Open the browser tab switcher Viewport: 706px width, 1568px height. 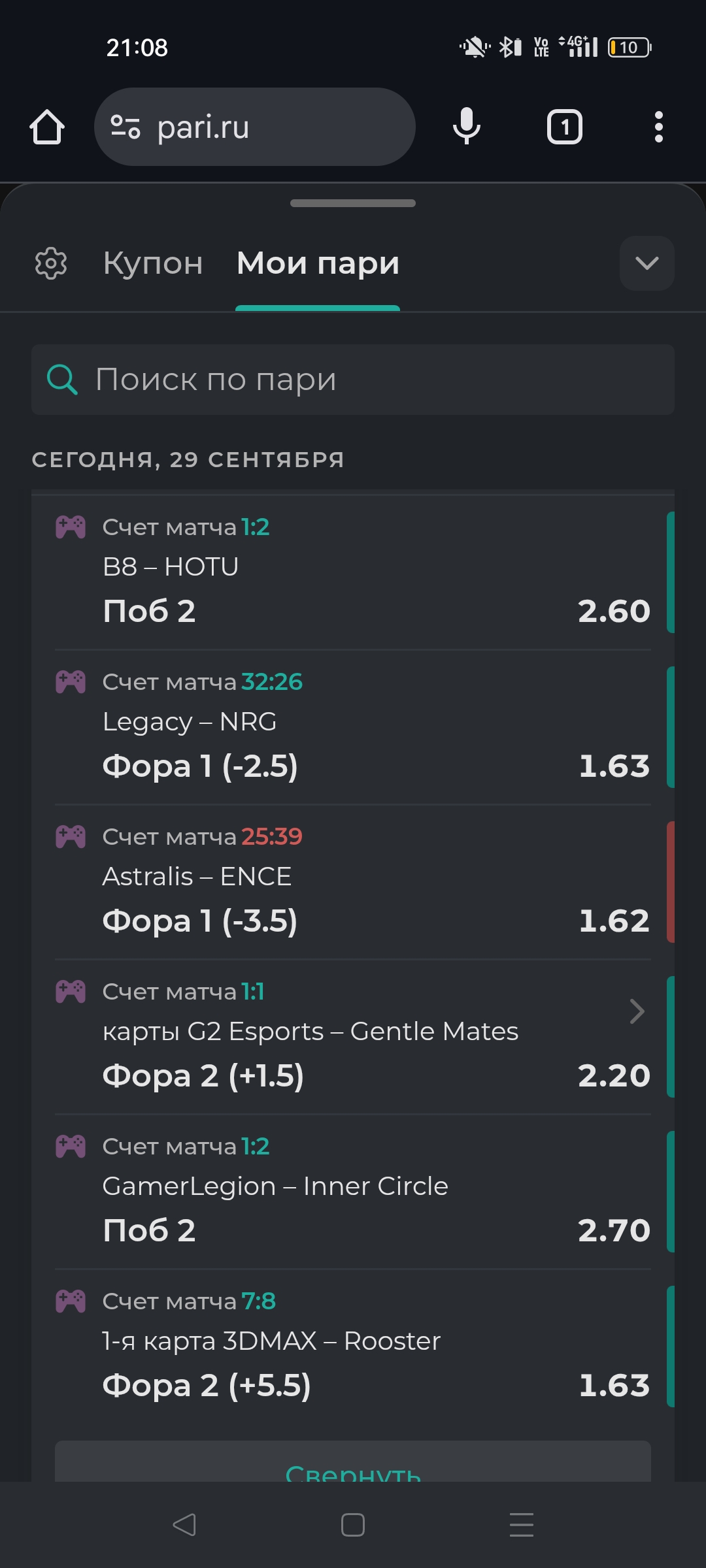565,127
